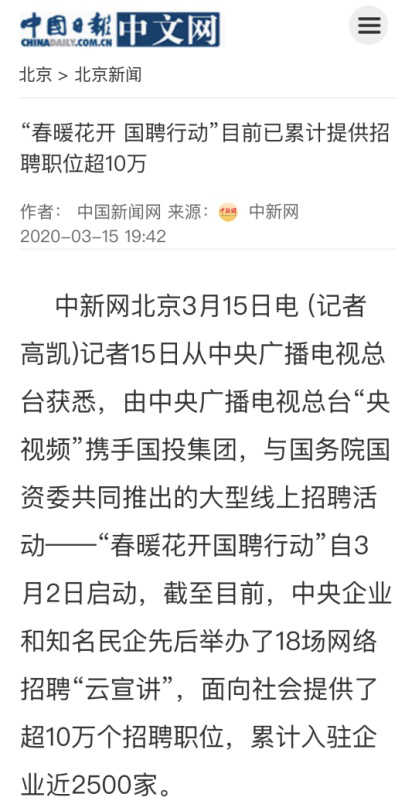The width and height of the screenshot is (405, 811).
Task: Open the hamburger menu
Action: (369, 25)
